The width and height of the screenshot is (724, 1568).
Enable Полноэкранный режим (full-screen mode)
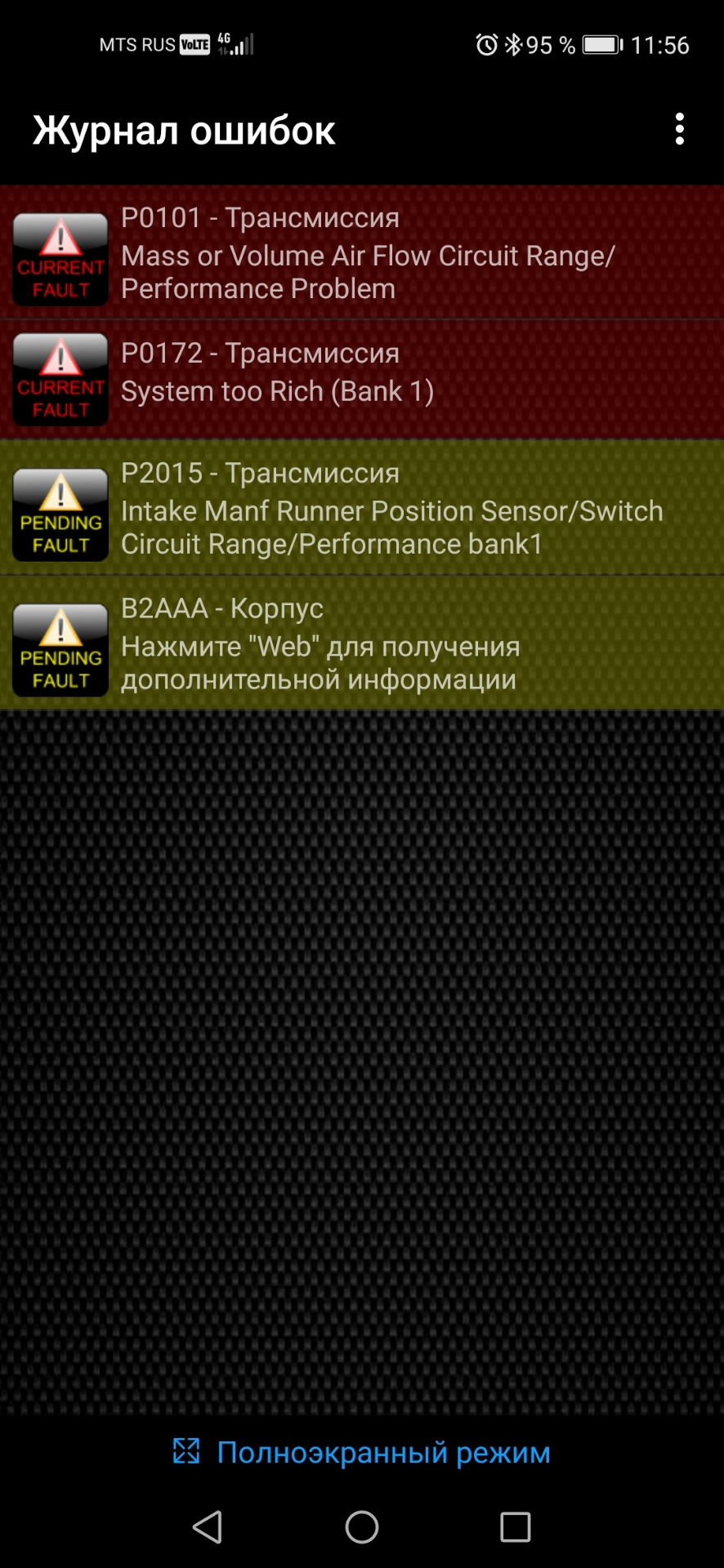(x=362, y=1452)
